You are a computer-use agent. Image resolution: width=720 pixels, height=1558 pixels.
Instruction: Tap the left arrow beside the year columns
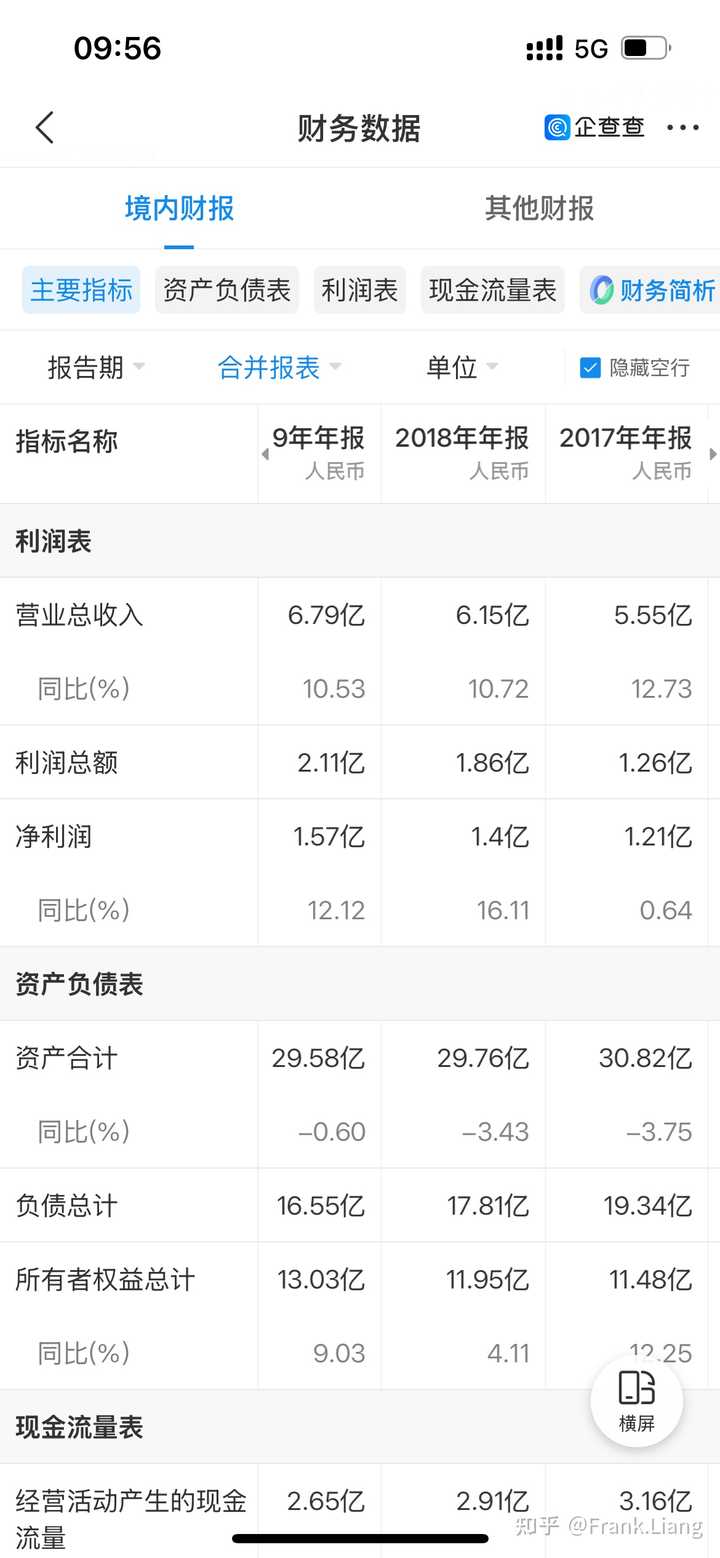point(265,455)
